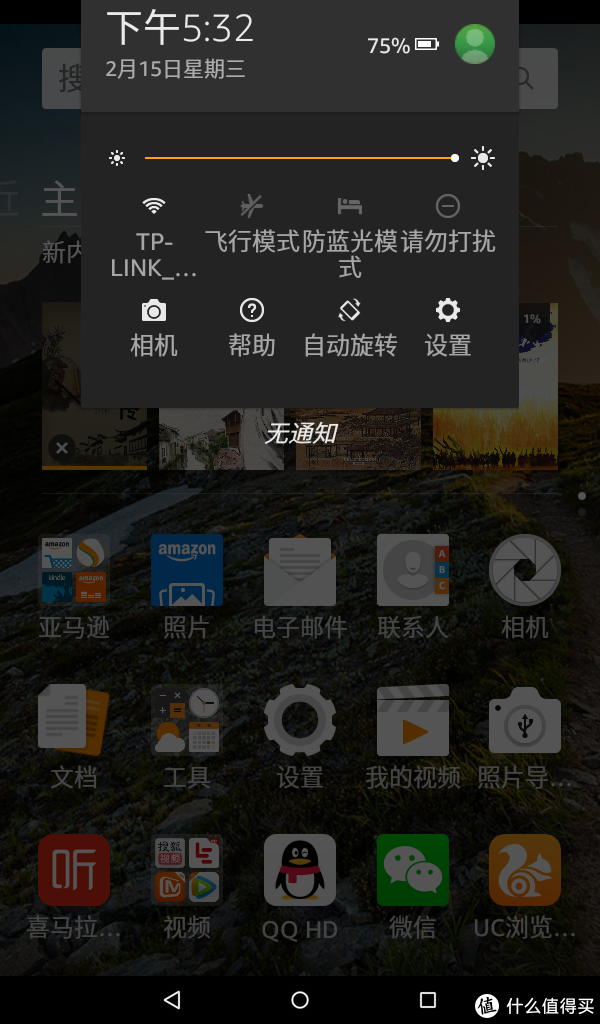Toggle airplane mode (飞行模式)

252,225
